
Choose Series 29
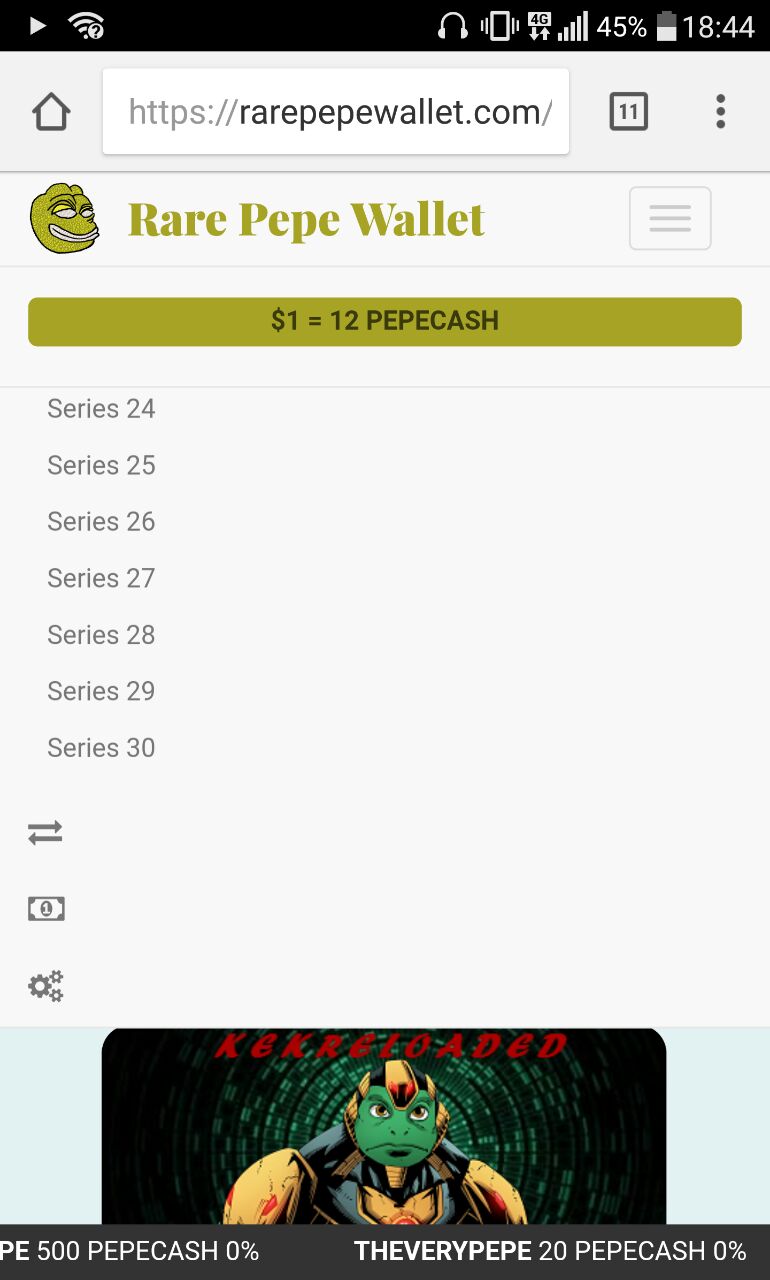(x=101, y=691)
